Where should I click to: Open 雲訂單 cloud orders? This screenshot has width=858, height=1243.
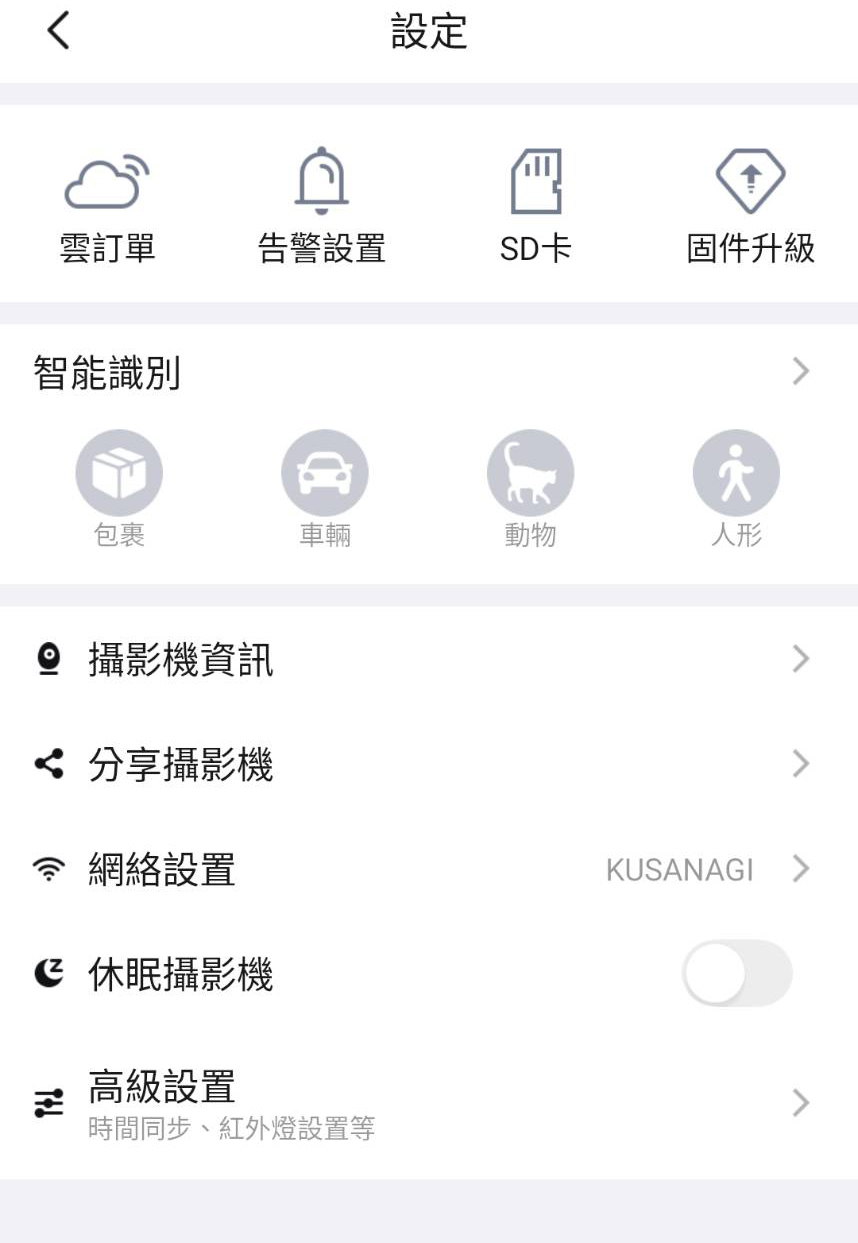click(108, 205)
